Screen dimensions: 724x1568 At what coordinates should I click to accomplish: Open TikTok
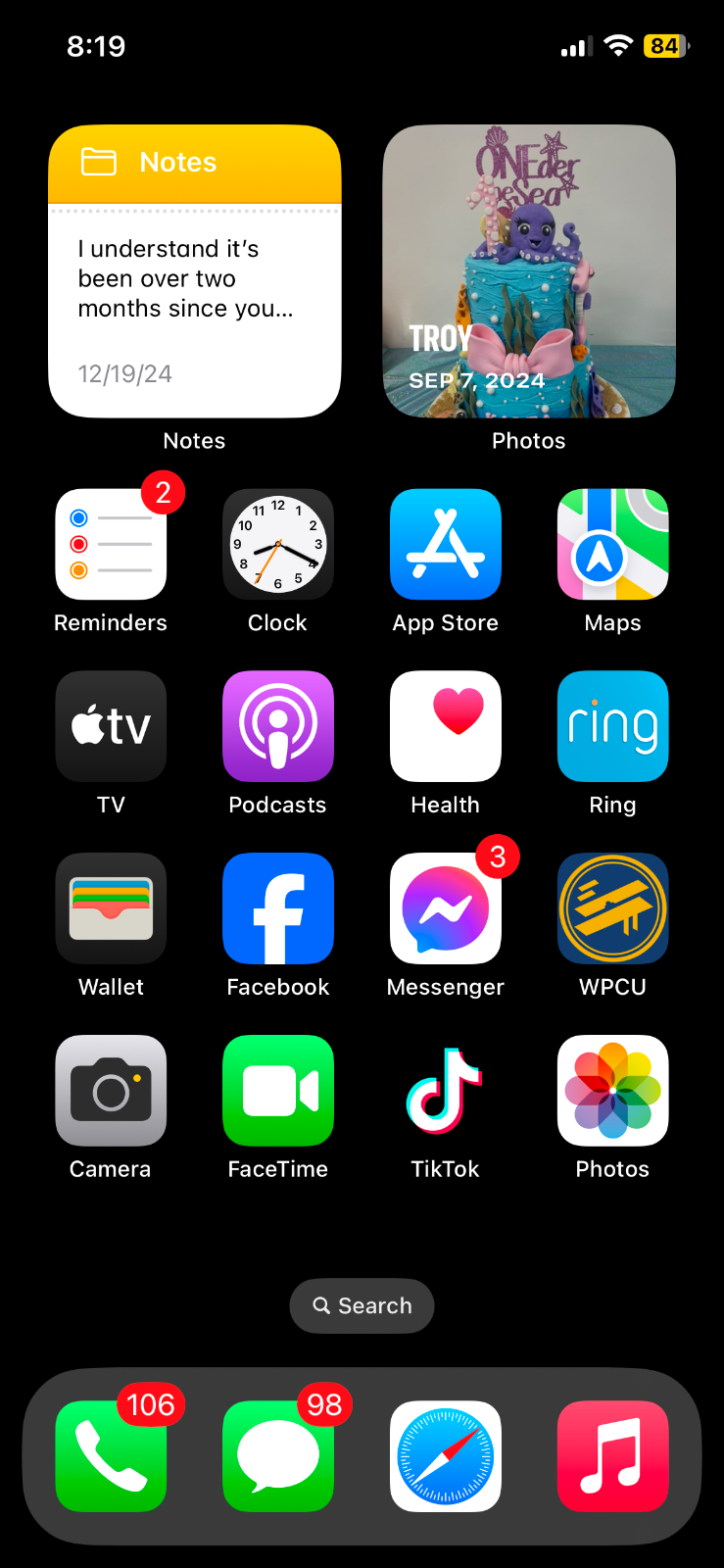(446, 1091)
